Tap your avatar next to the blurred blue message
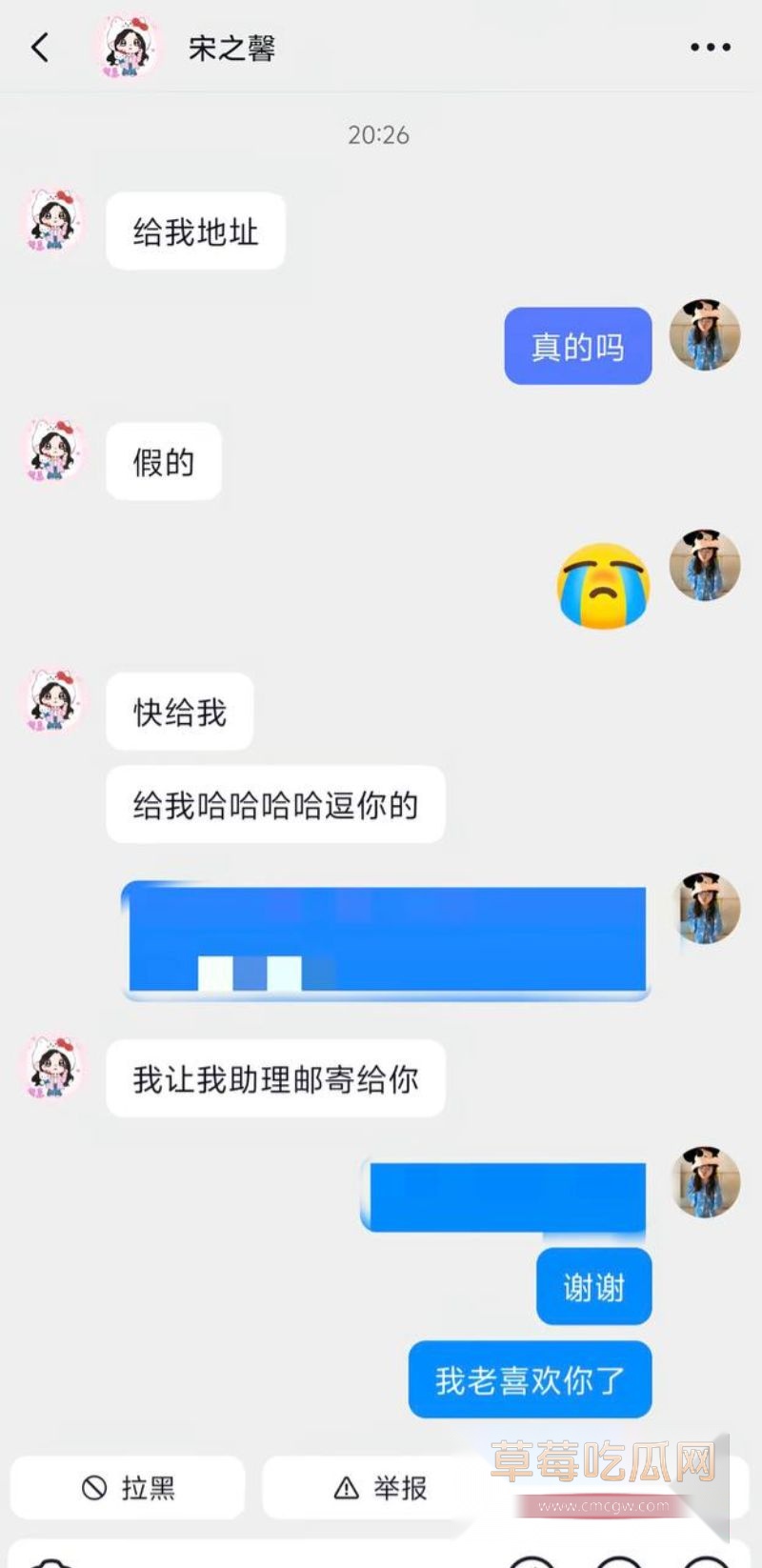 tap(705, 907)
